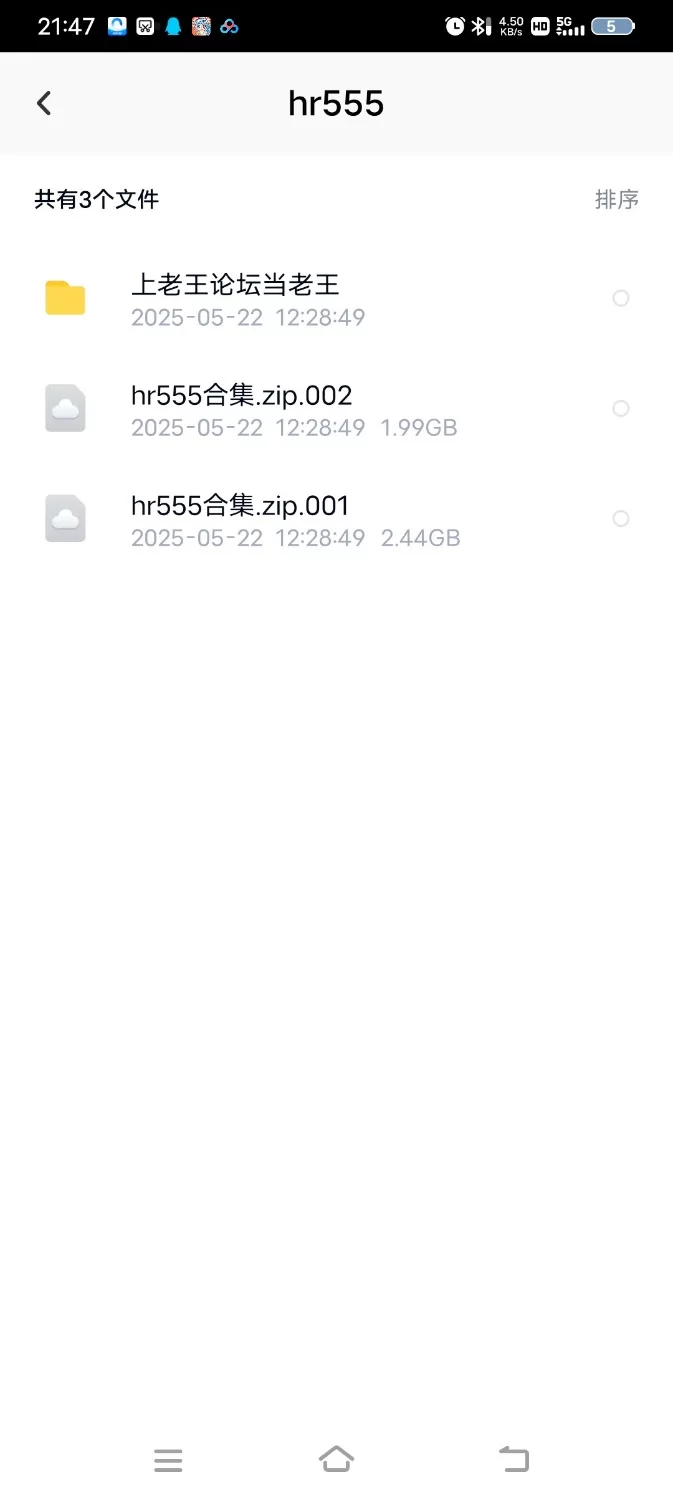
Task: Select hr555合集.zip.002 using its circle
Action: (x=621, y=408)
